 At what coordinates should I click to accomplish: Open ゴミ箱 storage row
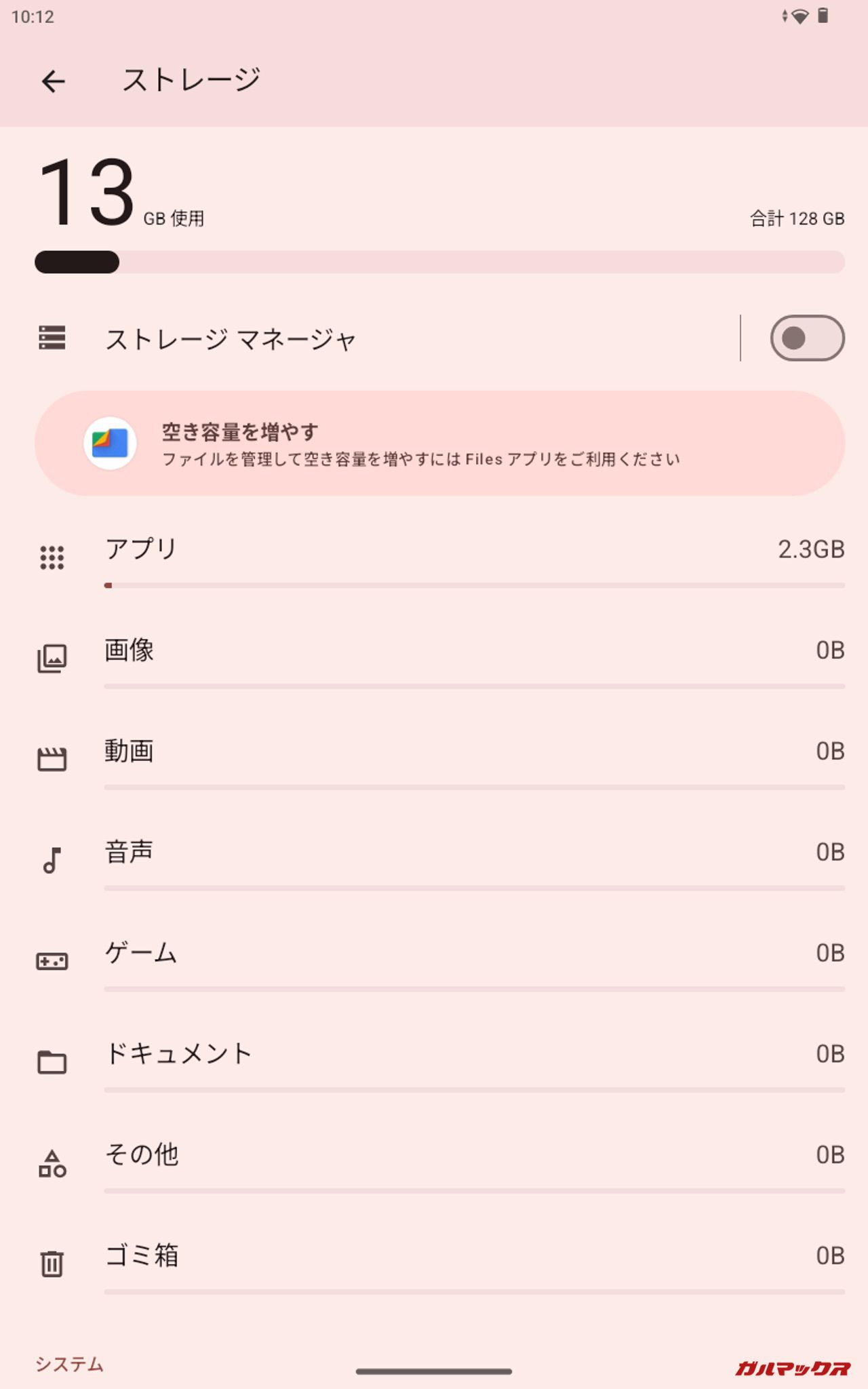(439, 1264)
